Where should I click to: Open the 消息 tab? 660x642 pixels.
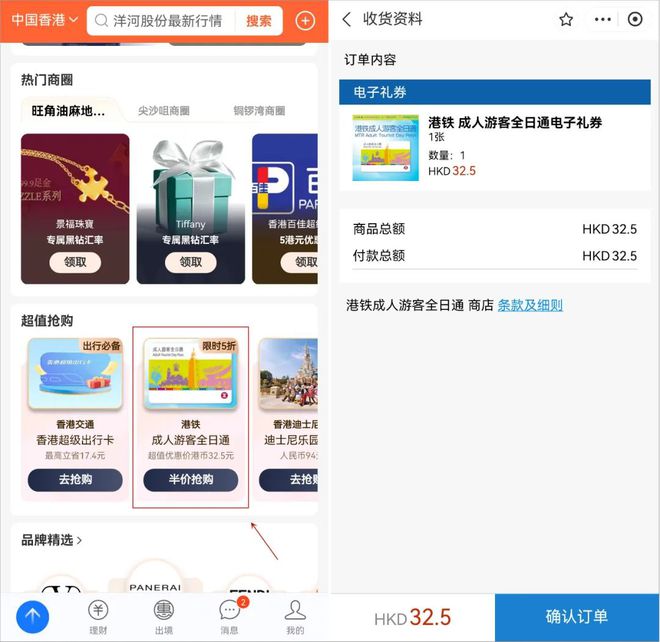[x=229, y=616]
